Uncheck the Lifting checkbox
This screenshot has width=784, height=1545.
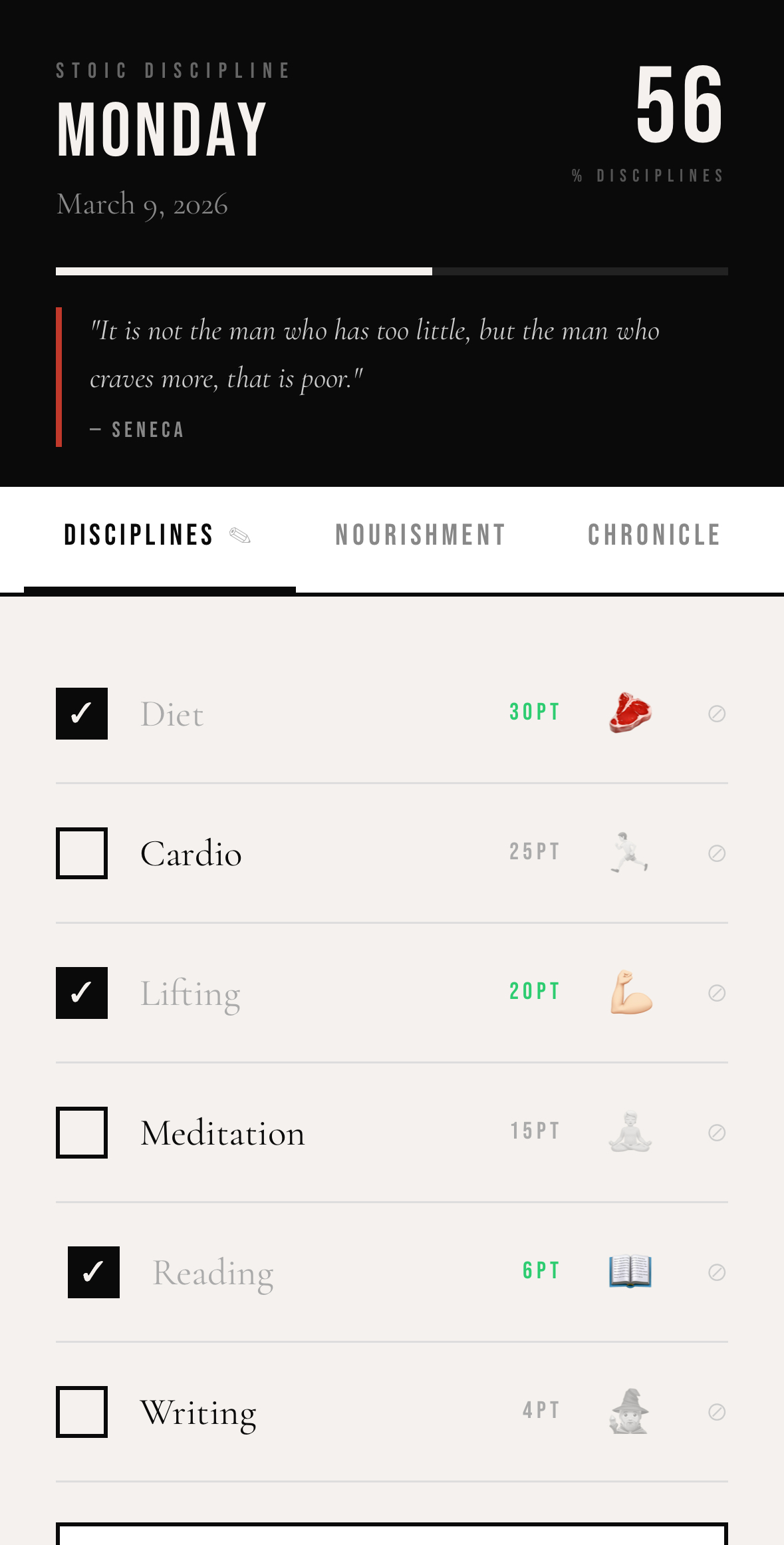tap(82, 993)
